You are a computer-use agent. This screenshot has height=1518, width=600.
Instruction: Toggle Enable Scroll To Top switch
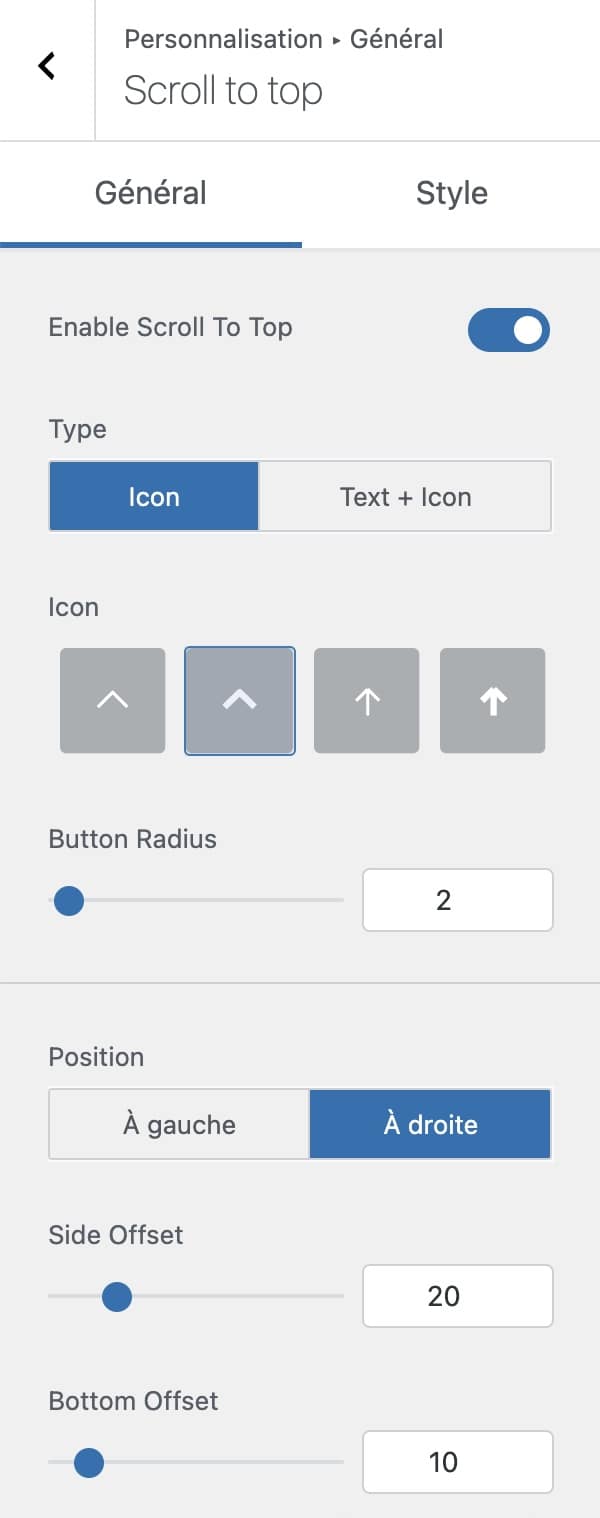[x=509, y=330]
